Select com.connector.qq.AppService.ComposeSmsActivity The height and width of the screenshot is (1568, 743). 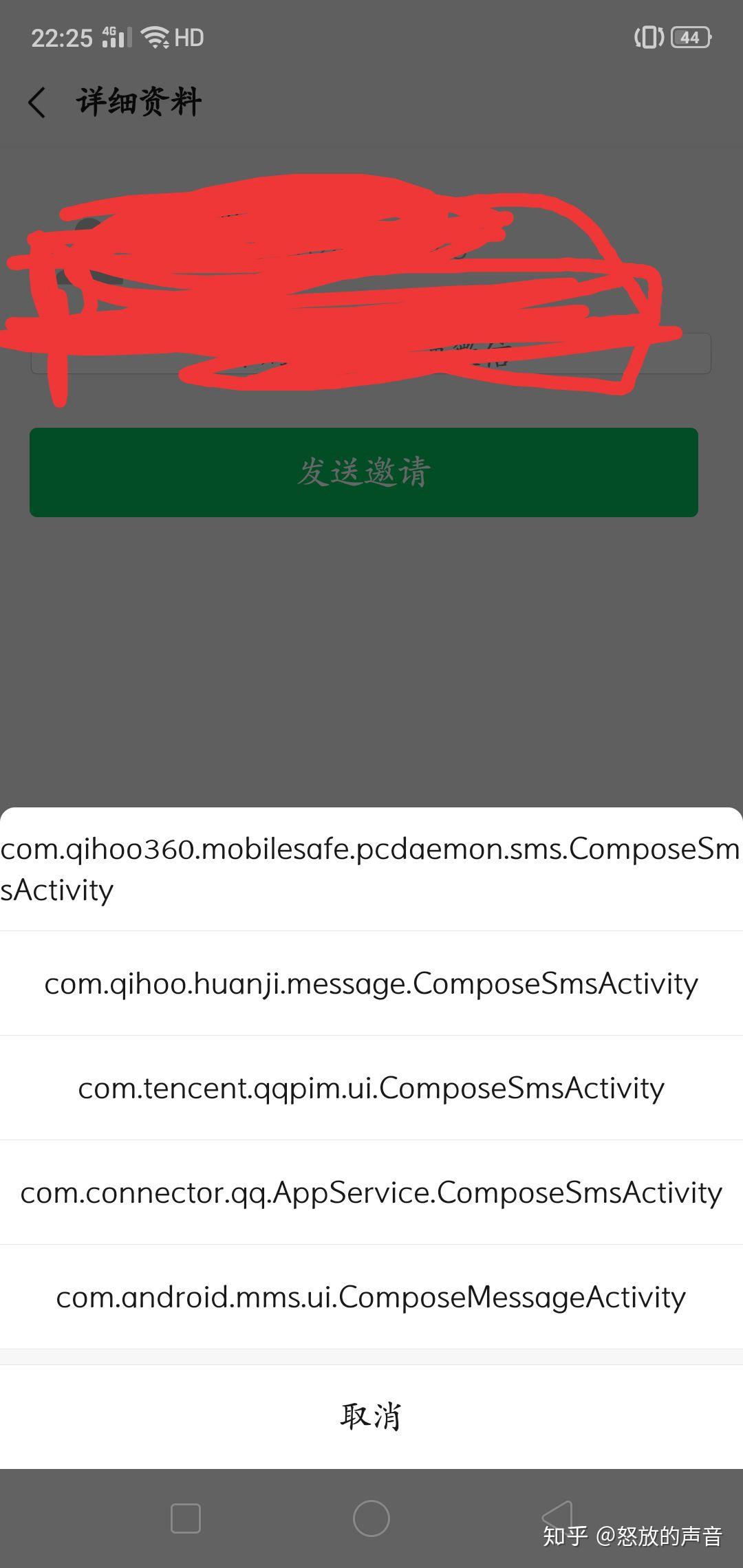371,1193
